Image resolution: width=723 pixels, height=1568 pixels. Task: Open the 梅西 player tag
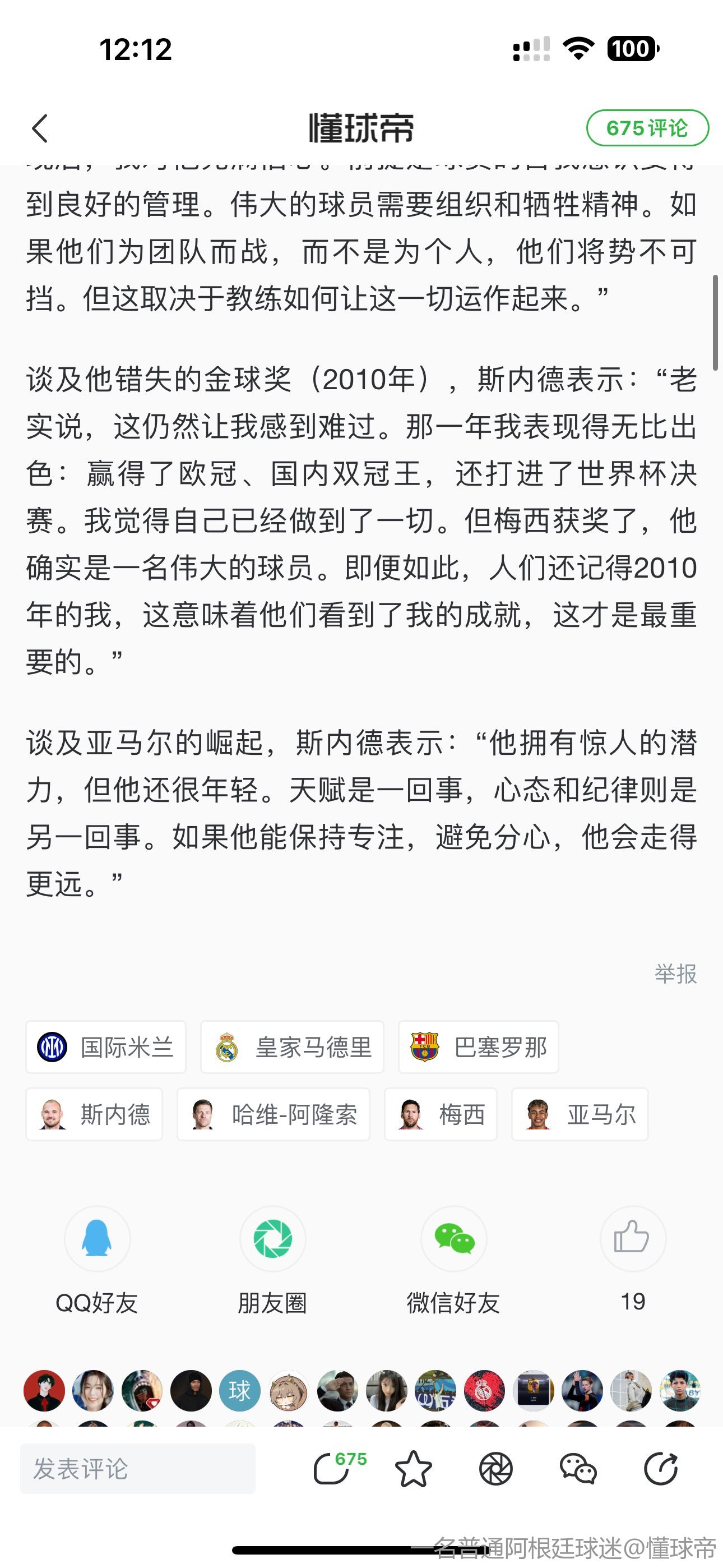click(x=441, y=1114)
